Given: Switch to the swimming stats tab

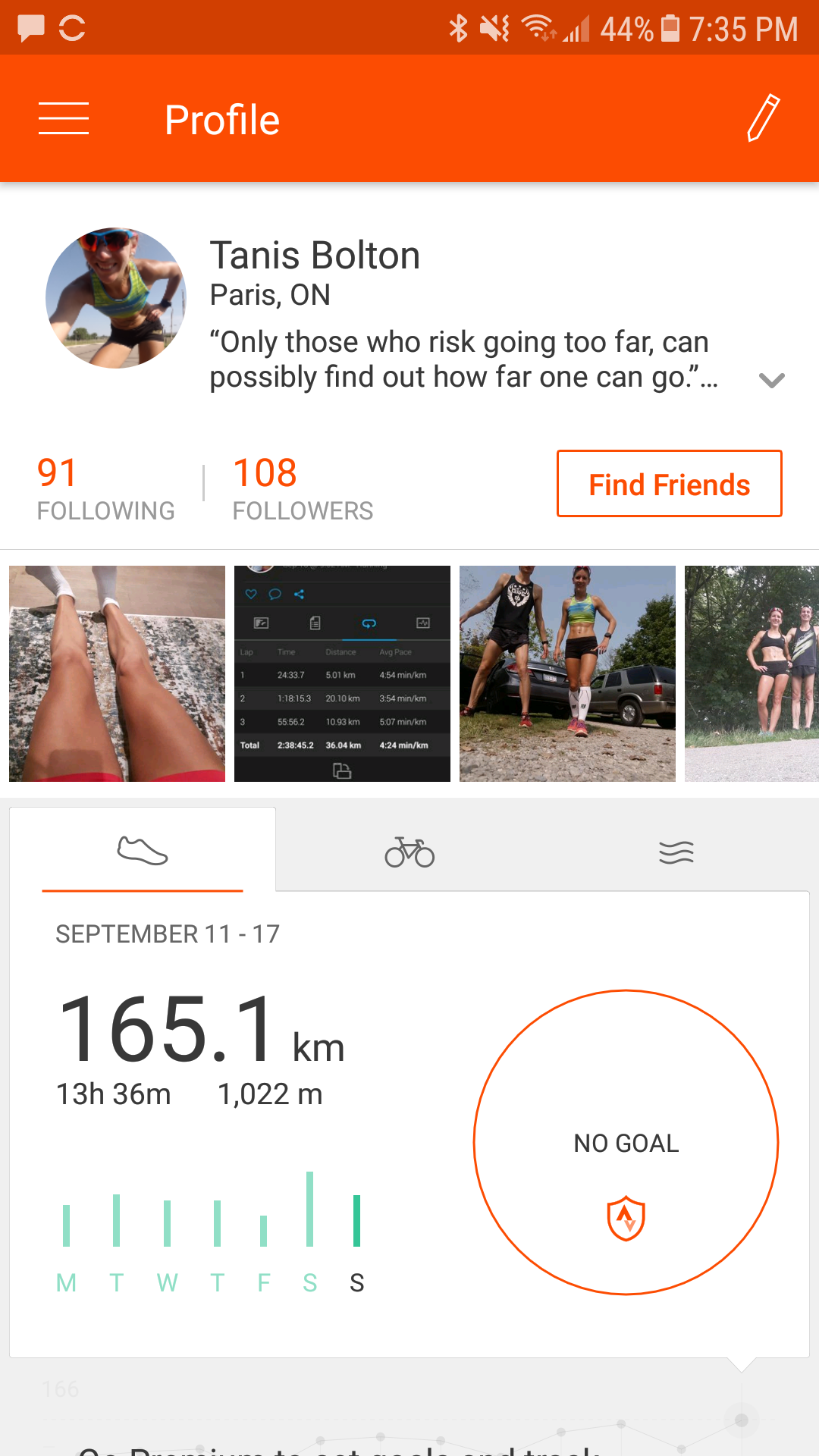Looking at the screenshot, I should tap(676, 852).
